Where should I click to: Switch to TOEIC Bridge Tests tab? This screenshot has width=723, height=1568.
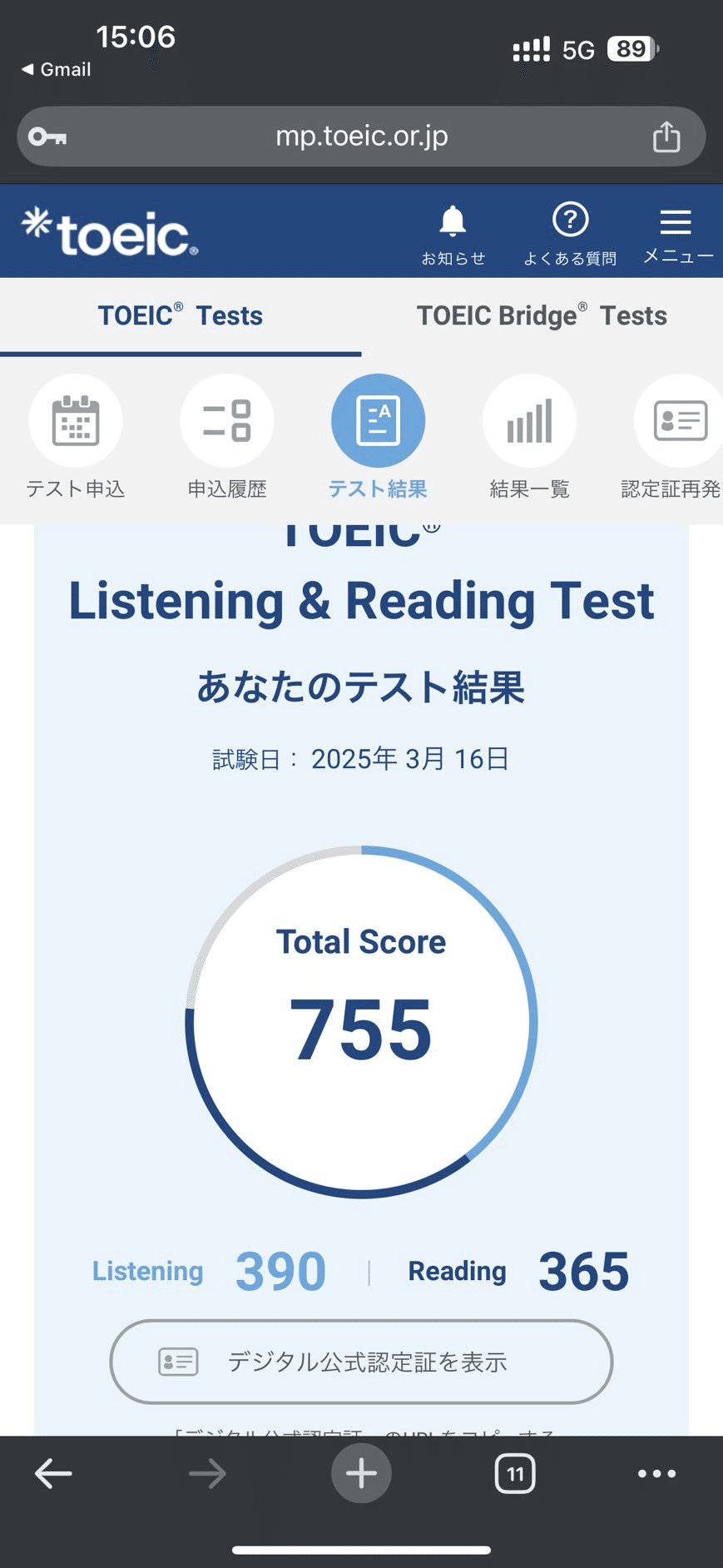tap(541, 315)
